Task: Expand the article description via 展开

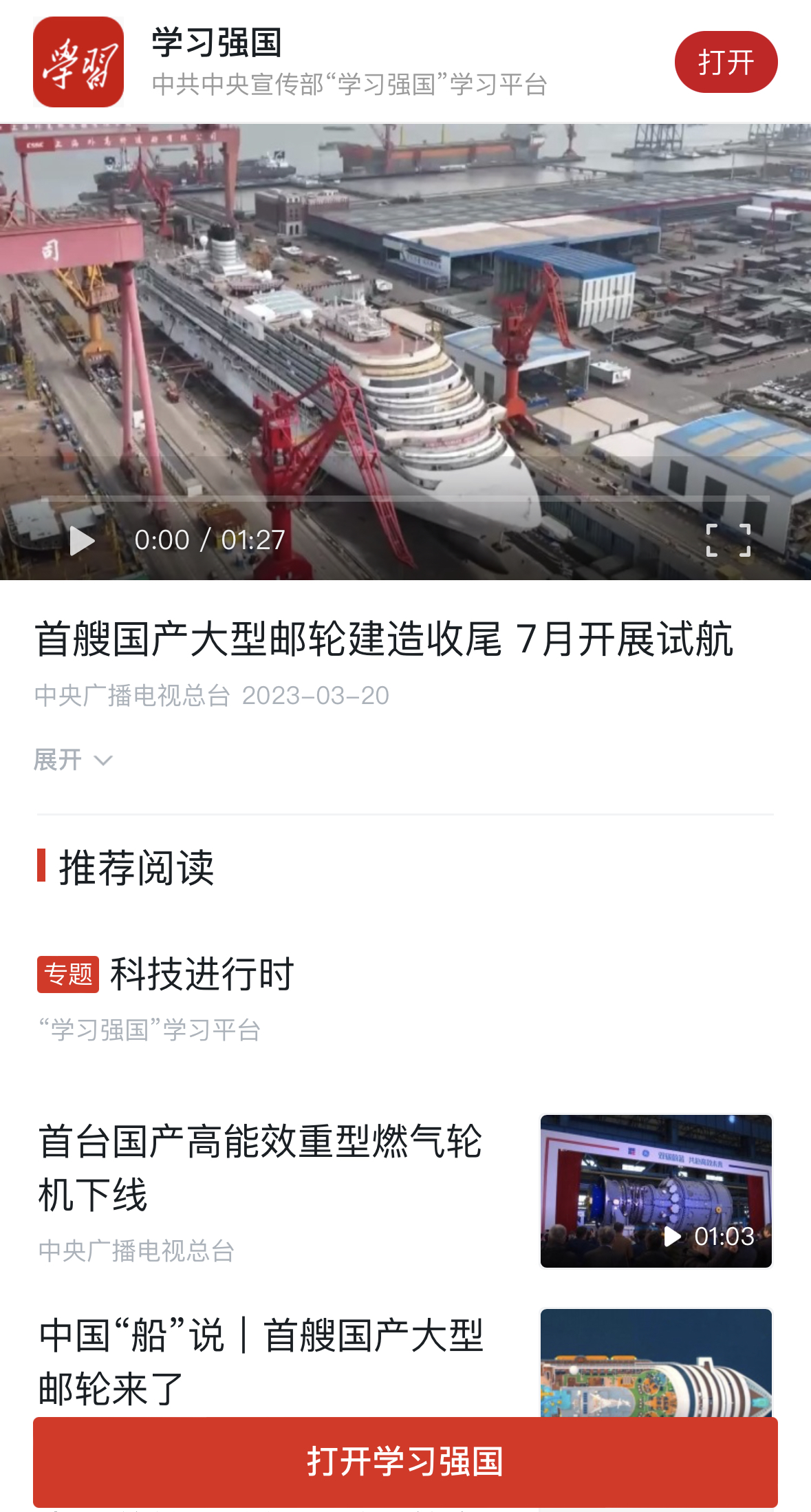Action: [58, 760]
